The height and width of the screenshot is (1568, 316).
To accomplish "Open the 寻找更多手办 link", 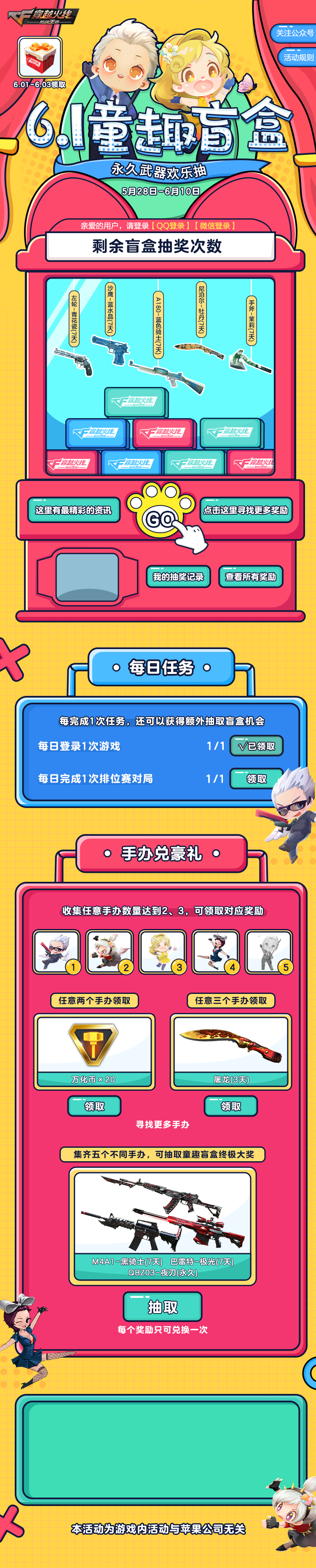I will pos(162,1124).
